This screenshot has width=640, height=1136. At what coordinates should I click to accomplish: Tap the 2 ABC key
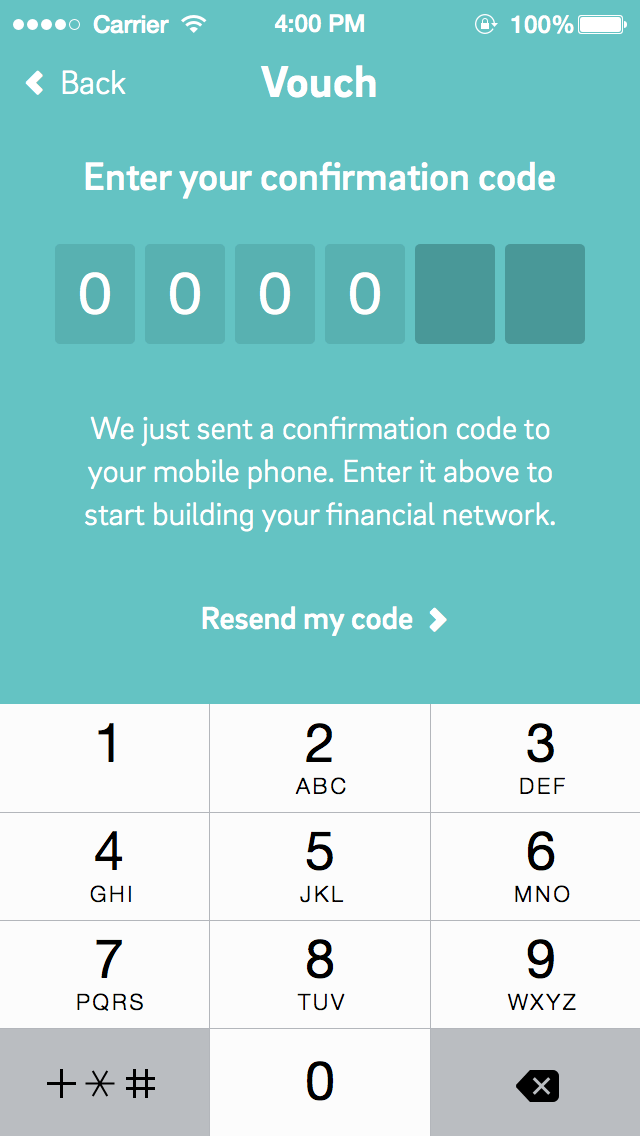tap(320, 758)
